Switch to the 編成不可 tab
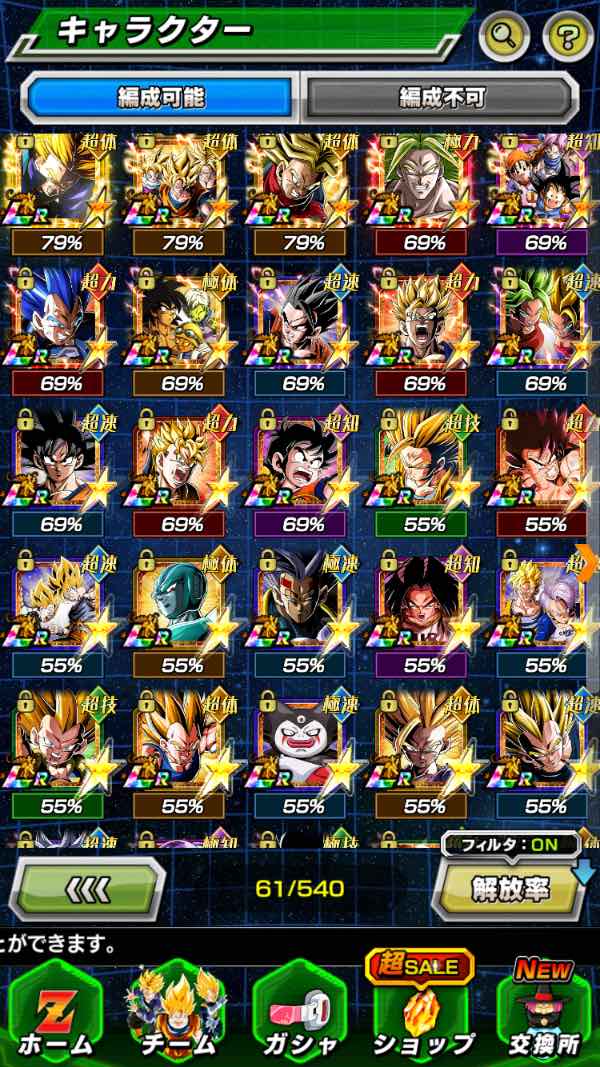 click(x=441, y=98)
